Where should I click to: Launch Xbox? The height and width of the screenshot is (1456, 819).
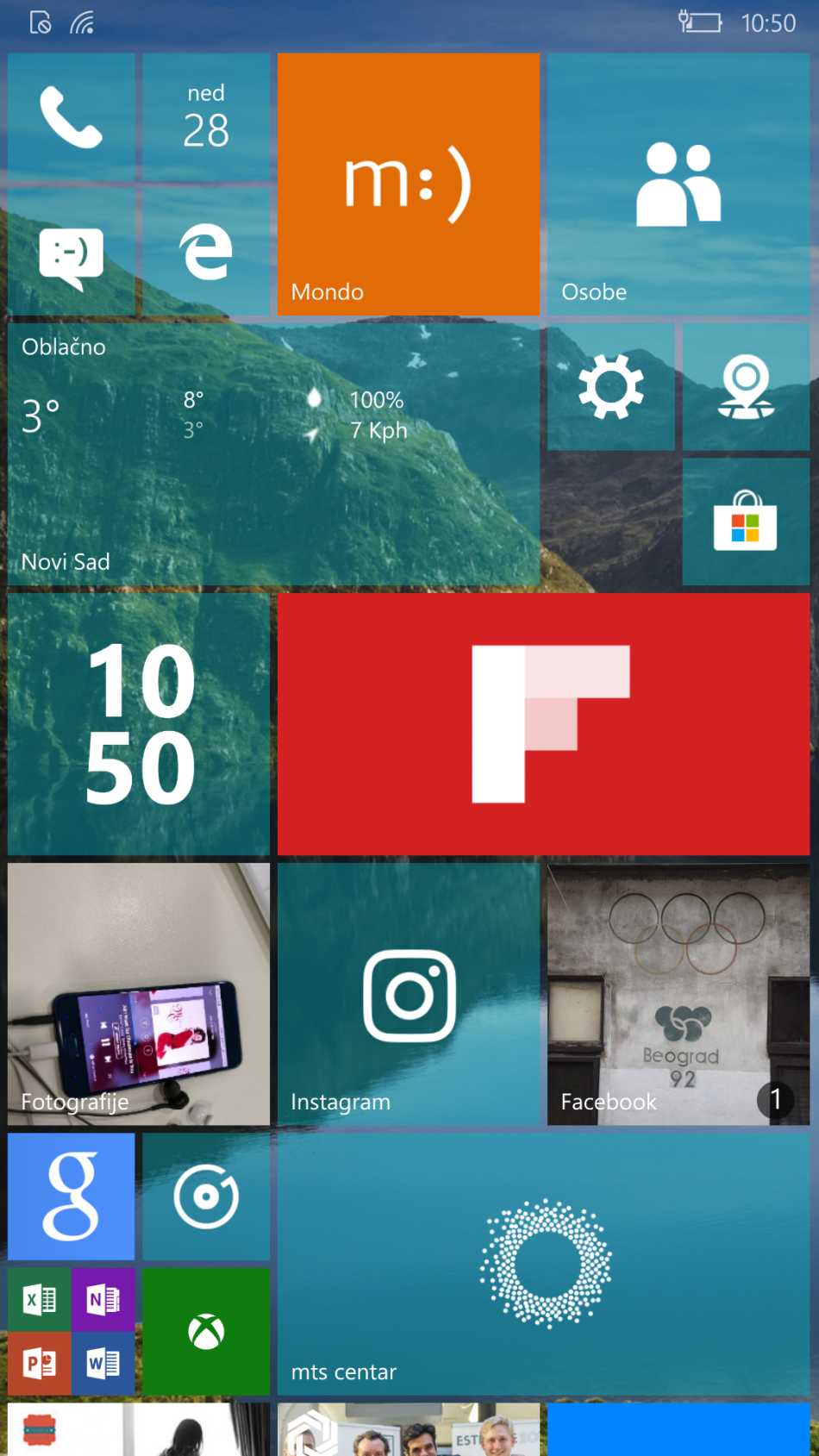pos(205,1331)
